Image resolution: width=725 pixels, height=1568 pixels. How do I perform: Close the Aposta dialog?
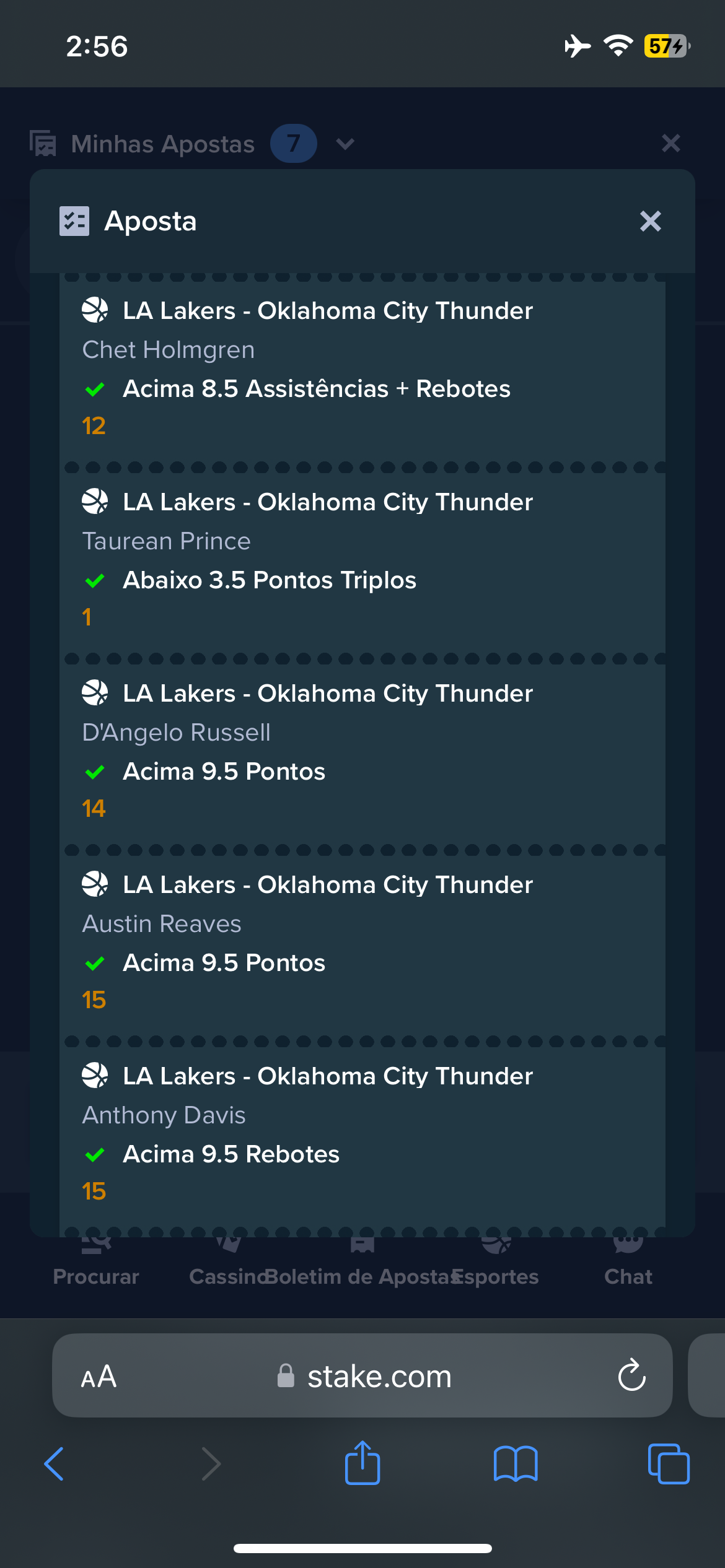tap(650, 221)
